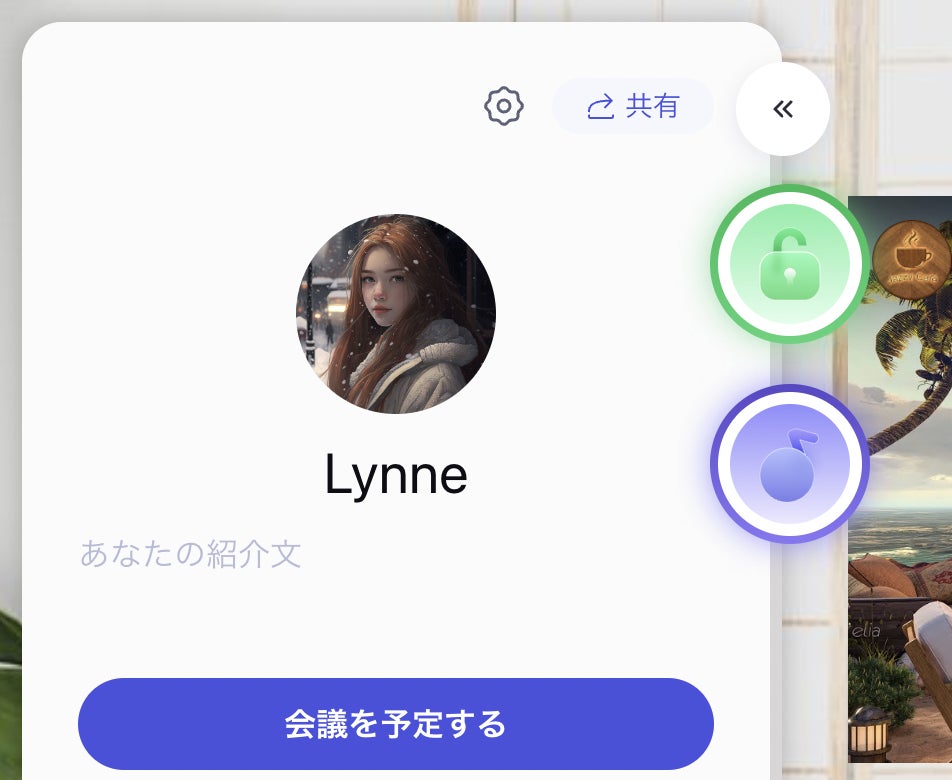Tap 会議を予定する to schedule a meeting
Image resolution: width=952 pixels, height=780 pixels.
coord(396,724)
